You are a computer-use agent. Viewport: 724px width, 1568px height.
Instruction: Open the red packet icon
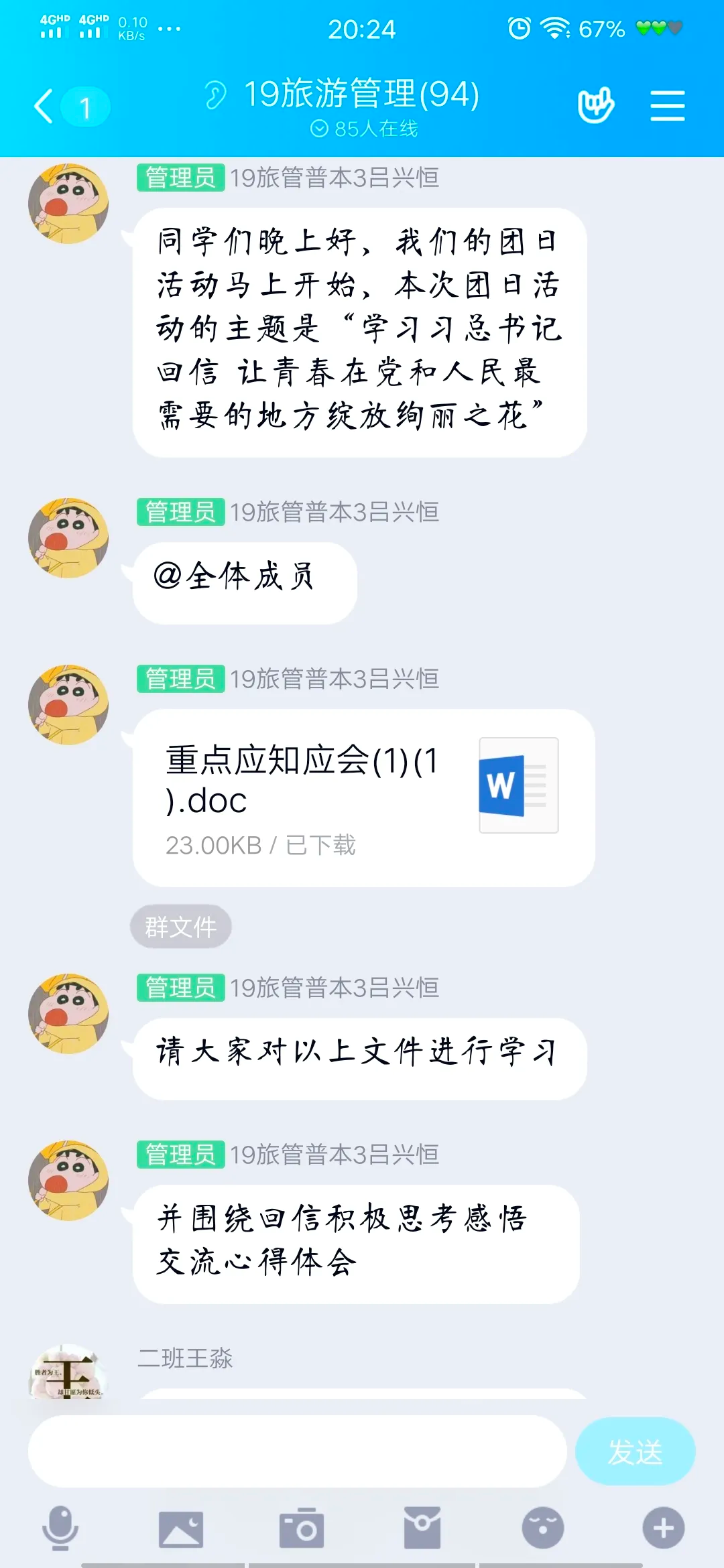pos(422,1528)
